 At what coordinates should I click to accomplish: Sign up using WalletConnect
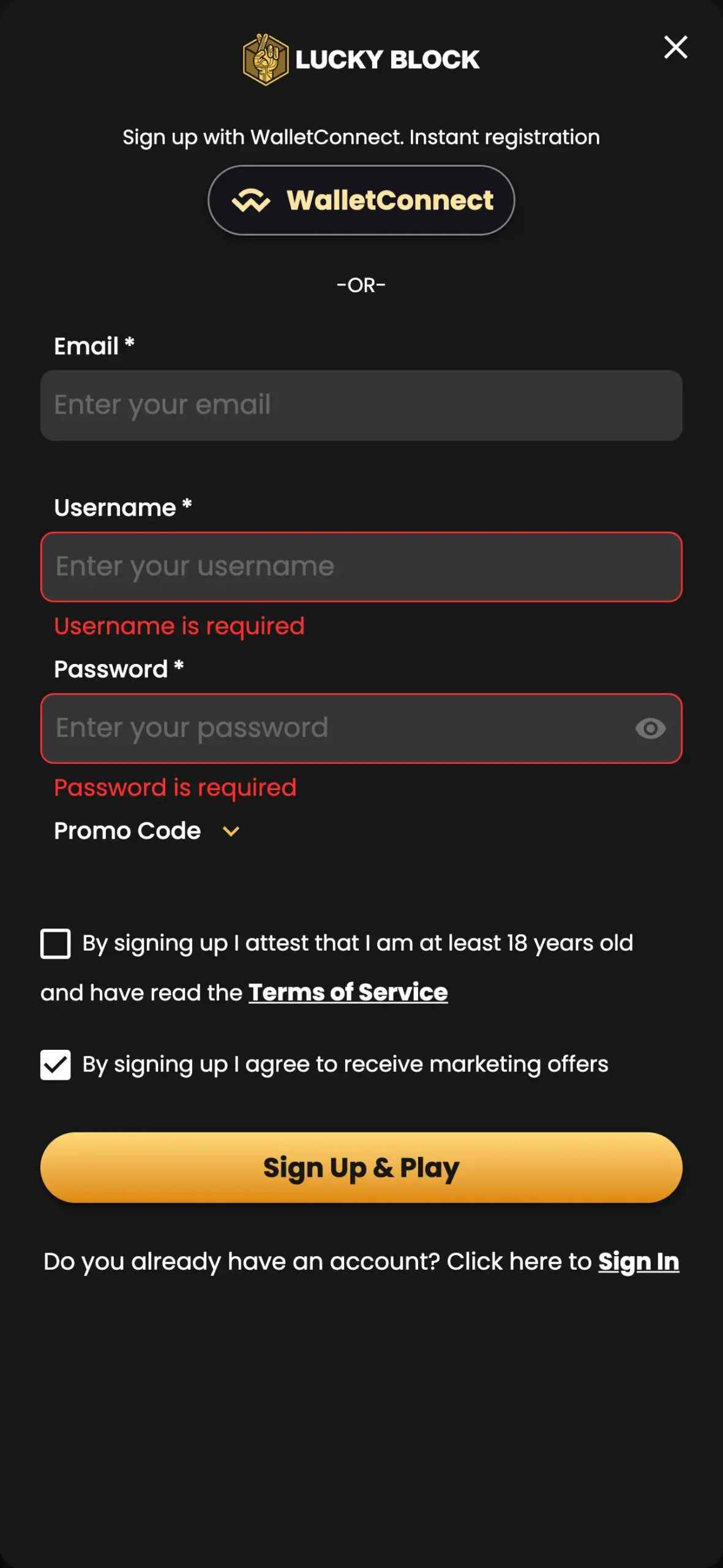(x=361, y=200)
